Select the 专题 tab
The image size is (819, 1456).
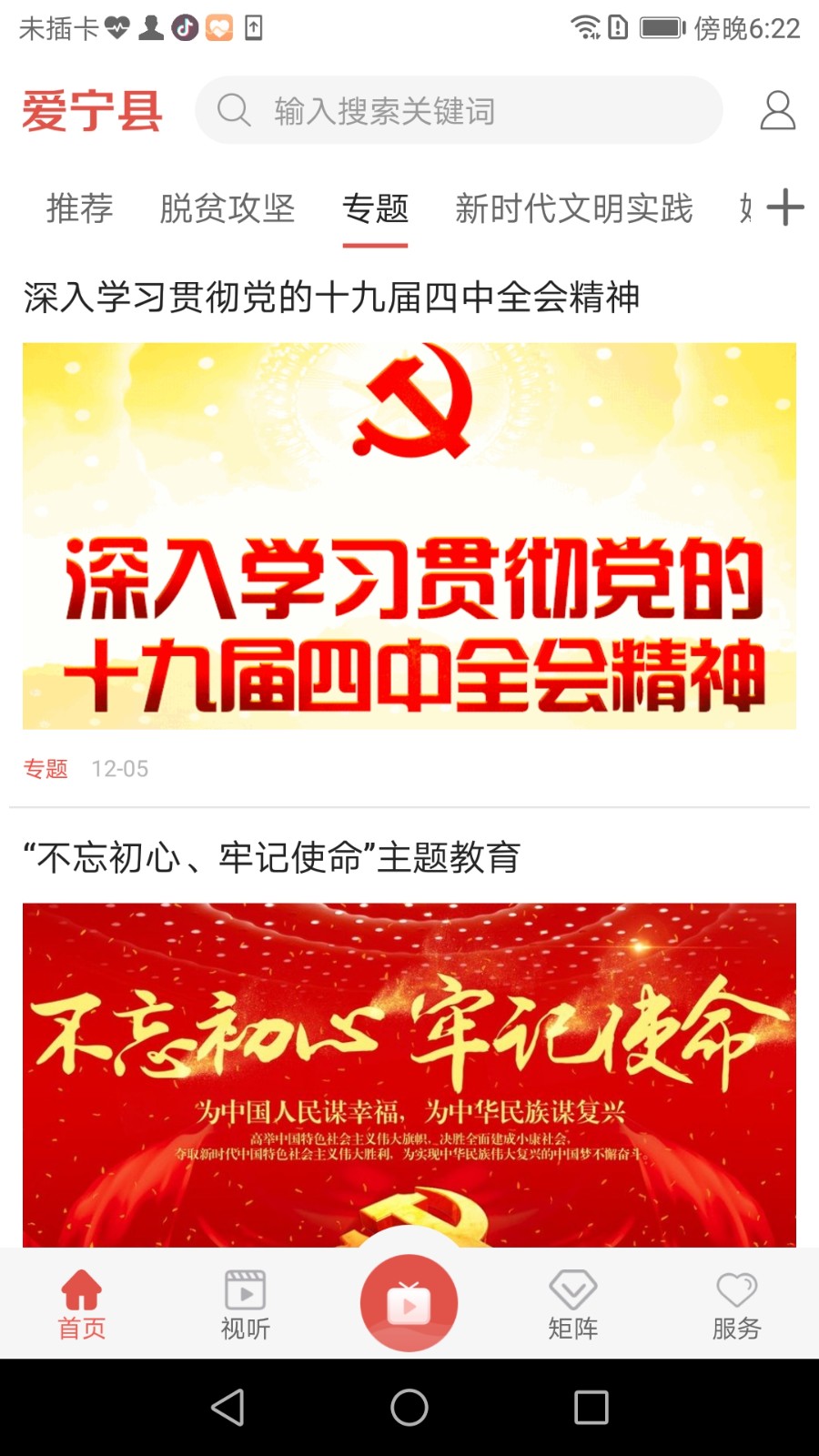tap(375, 208)
